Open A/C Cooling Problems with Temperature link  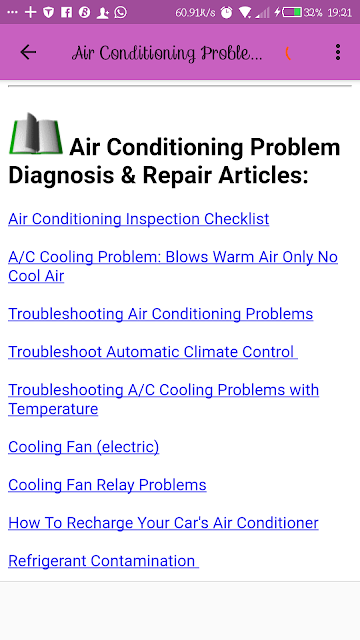coord(164,399)
